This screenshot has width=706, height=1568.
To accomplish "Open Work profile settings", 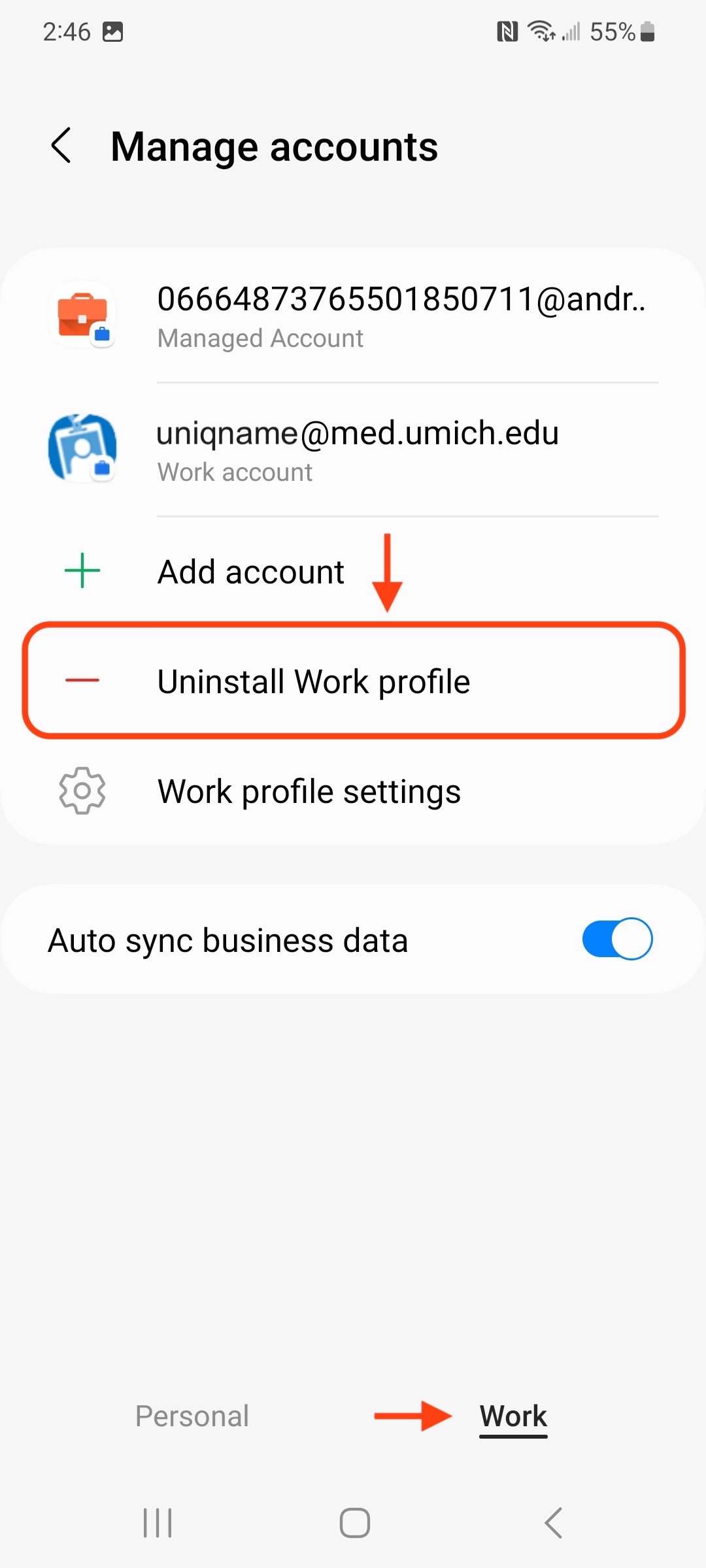I will 309,791.
